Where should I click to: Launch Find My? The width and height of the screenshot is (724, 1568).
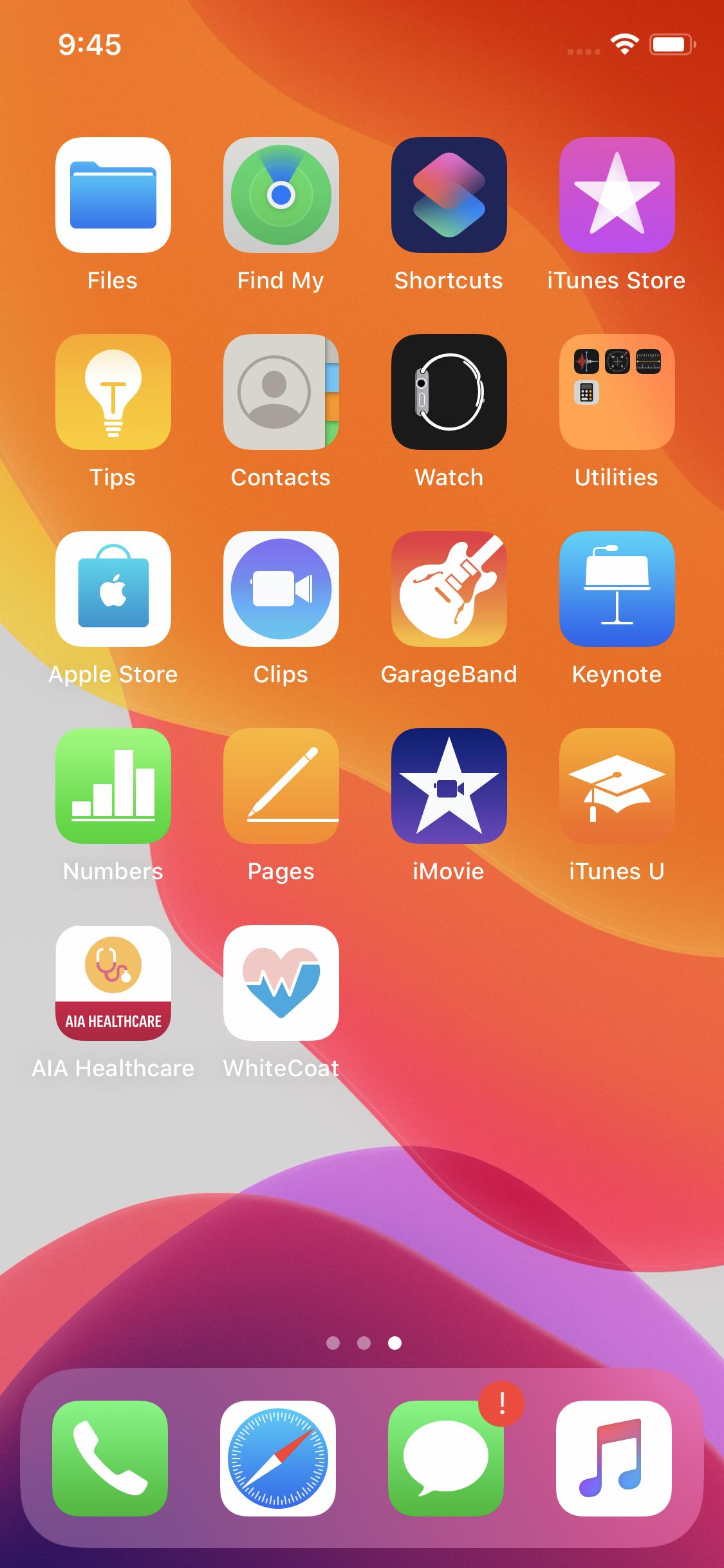[x=281, y=195]
